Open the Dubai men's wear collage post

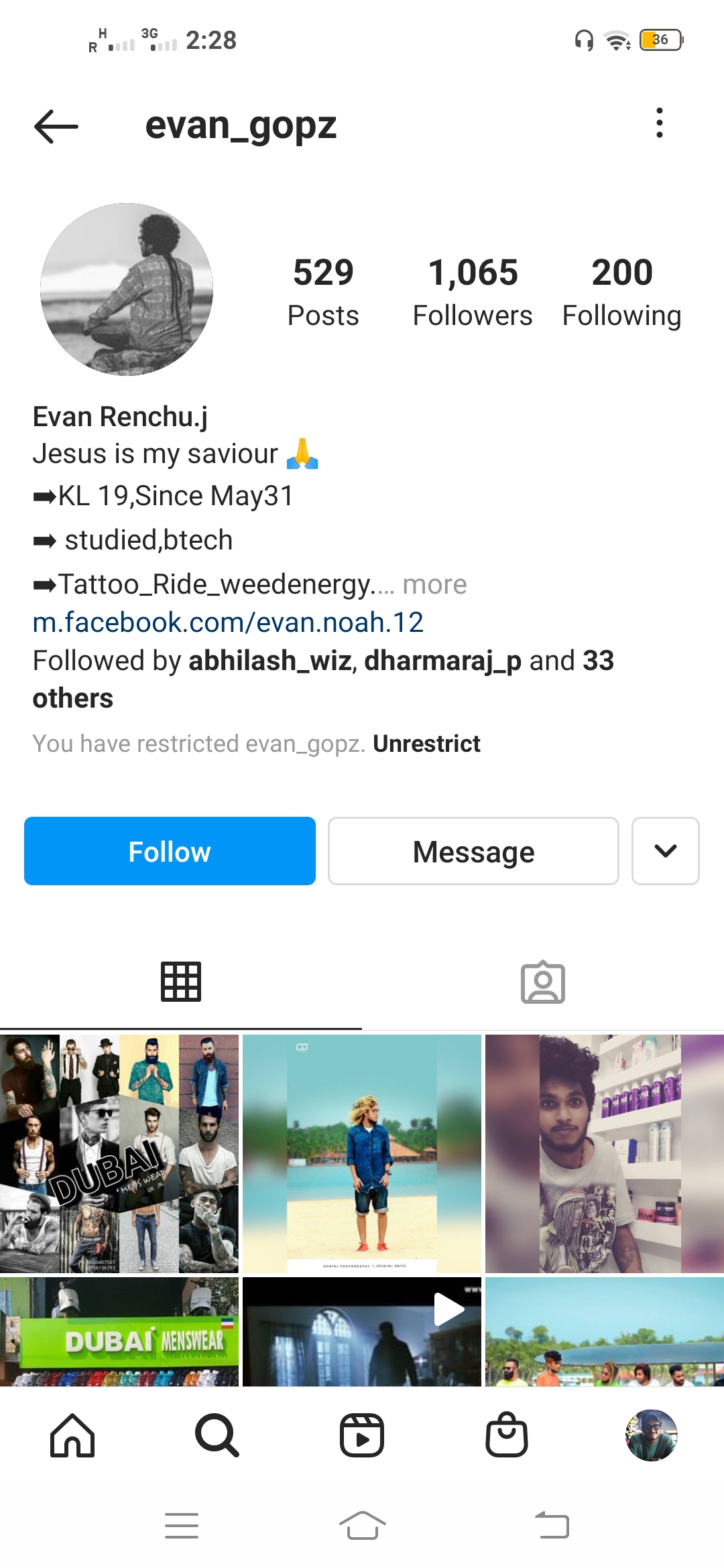(x=119, y=1153)
